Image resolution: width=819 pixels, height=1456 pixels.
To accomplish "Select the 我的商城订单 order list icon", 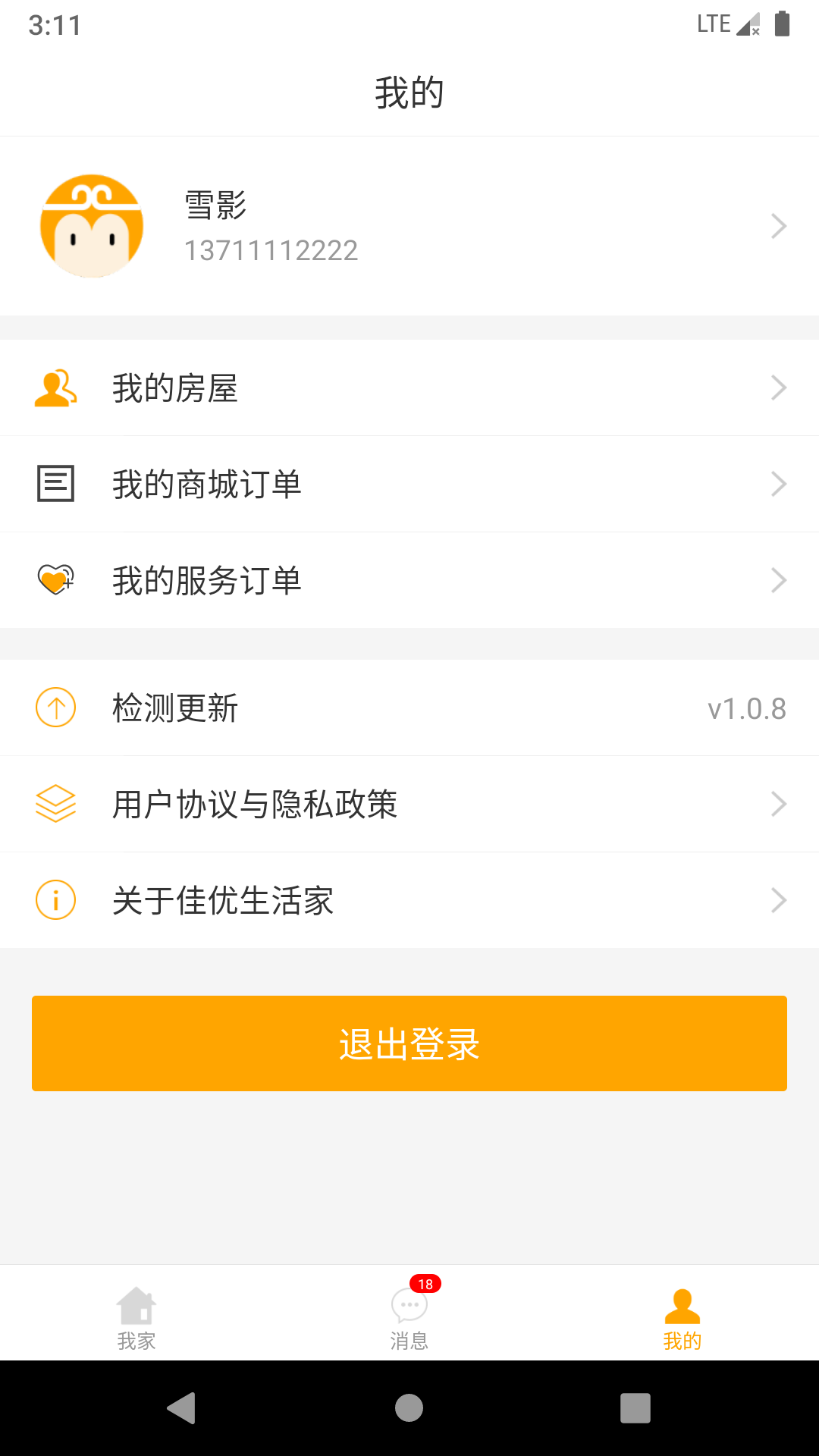I will tap(55, 484).
